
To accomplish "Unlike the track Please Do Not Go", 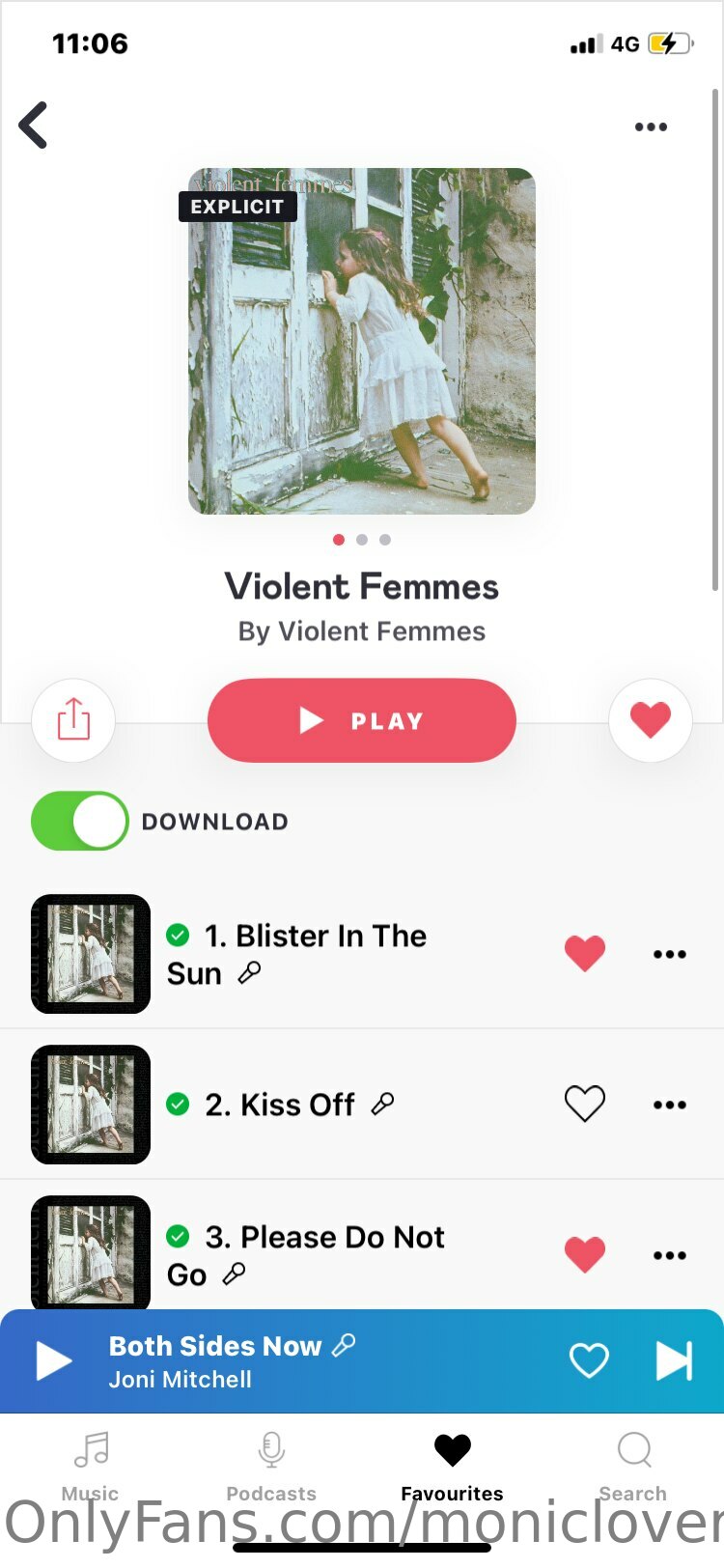I will (584, 1255).
